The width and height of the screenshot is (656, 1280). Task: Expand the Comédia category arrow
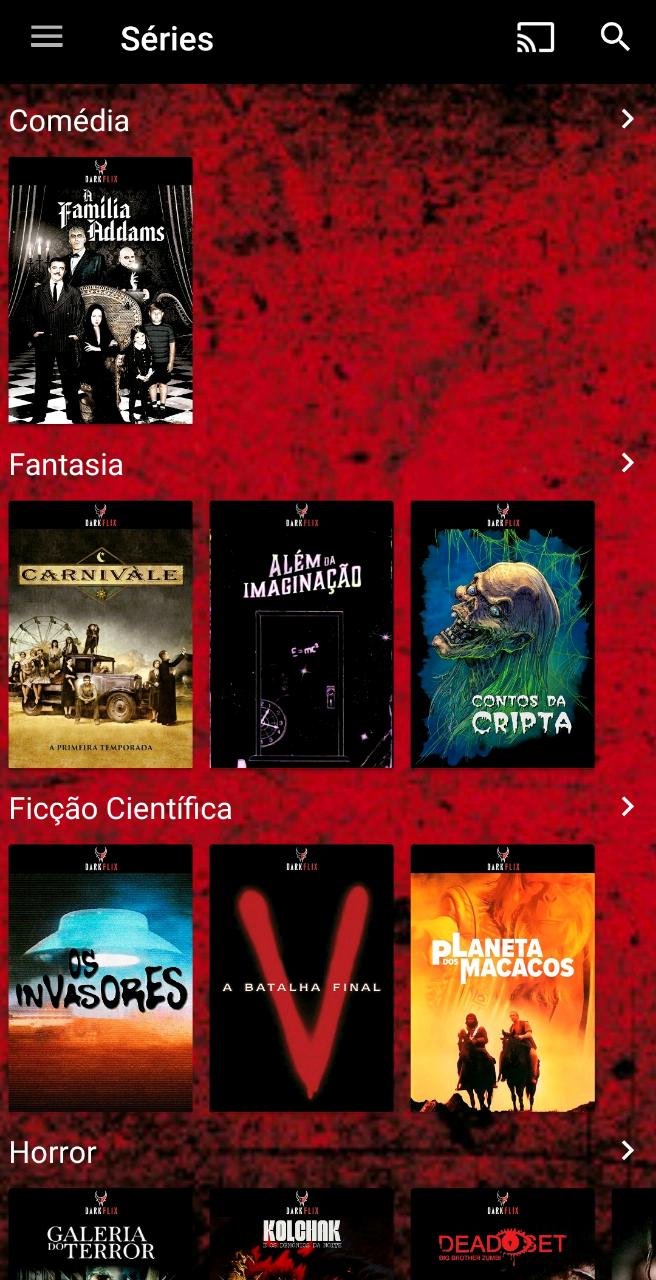[x=628, y=119]
